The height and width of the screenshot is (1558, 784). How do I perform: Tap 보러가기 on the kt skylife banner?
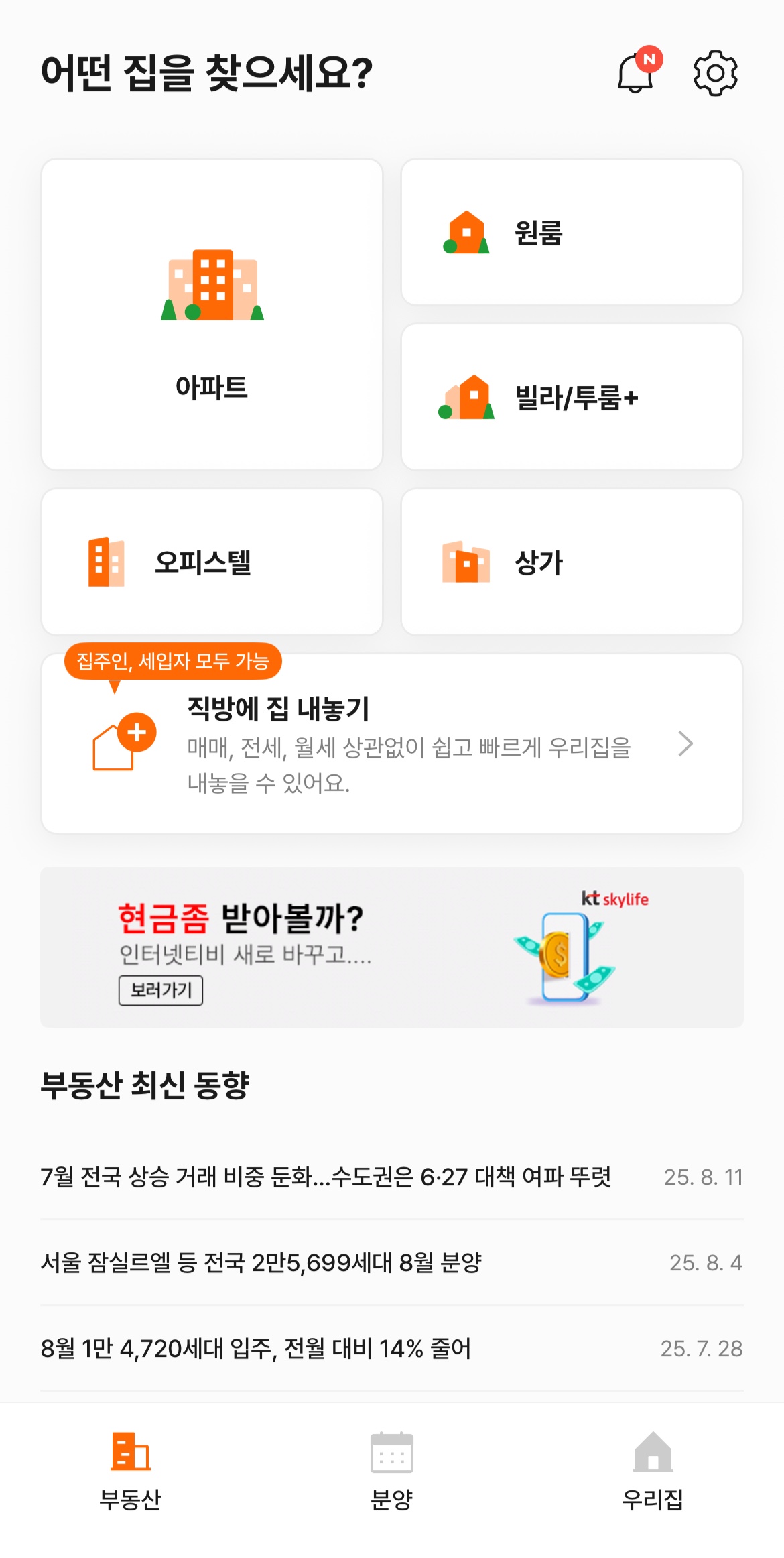(161, 990)
